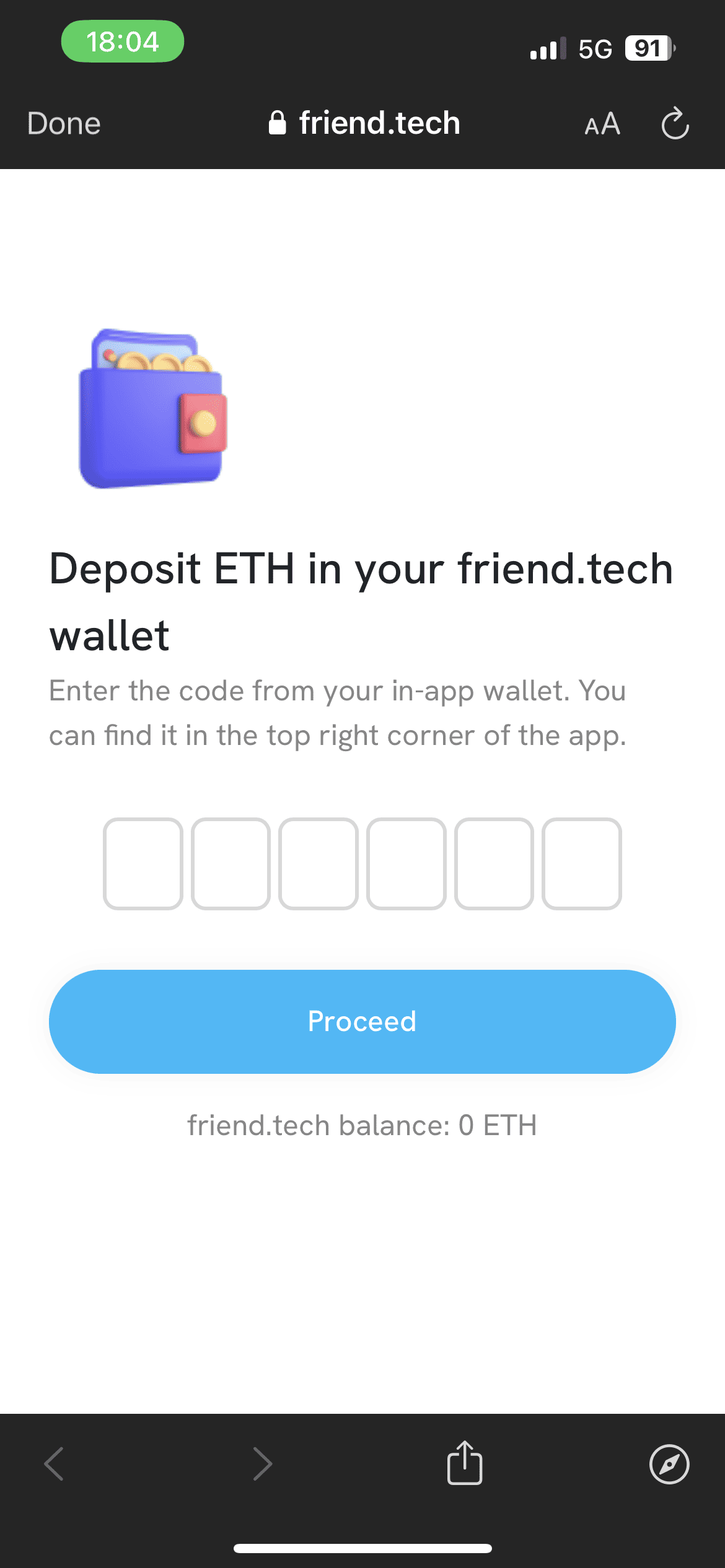Image resolution: width=725 pixels, height=1568 pixels.
Task: Select the fourth code digit box
Action: pyautogui.click(x=406, y=863)
